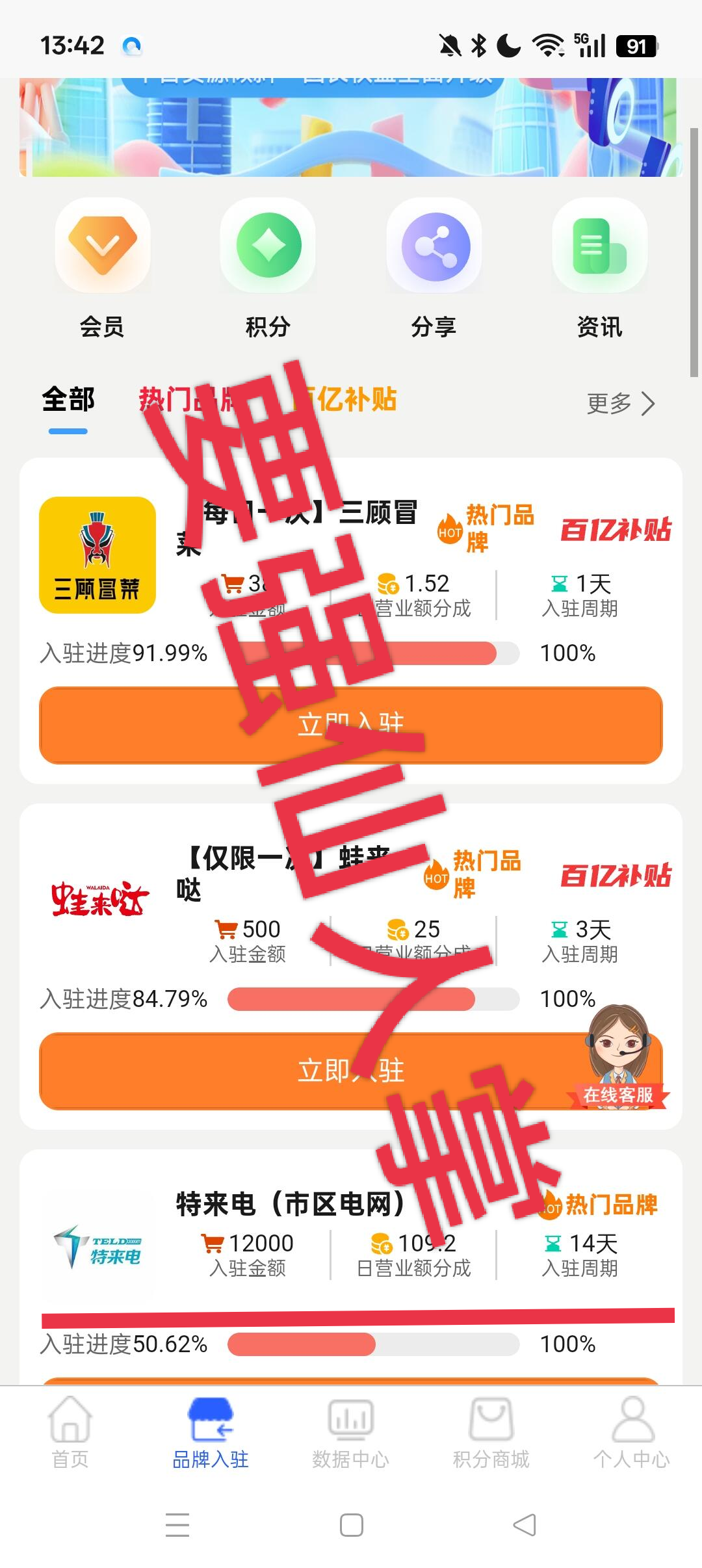Select the 全部 tab
Image resolution: width=702 pixels, height=1568 pixels.
pyautogui.click(x=68, y=402)
